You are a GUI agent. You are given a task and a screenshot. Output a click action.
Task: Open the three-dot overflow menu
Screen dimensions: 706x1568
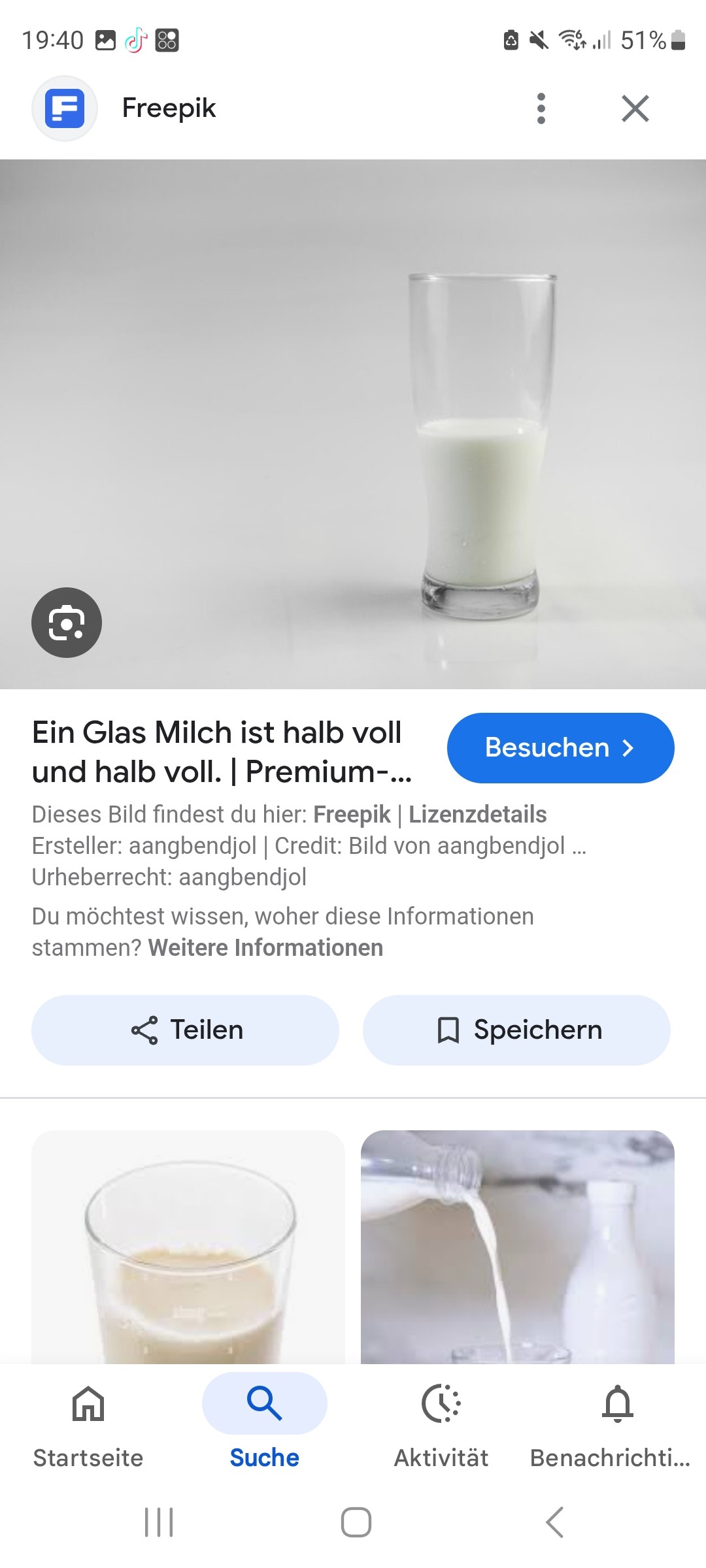[x=541, y=108]
